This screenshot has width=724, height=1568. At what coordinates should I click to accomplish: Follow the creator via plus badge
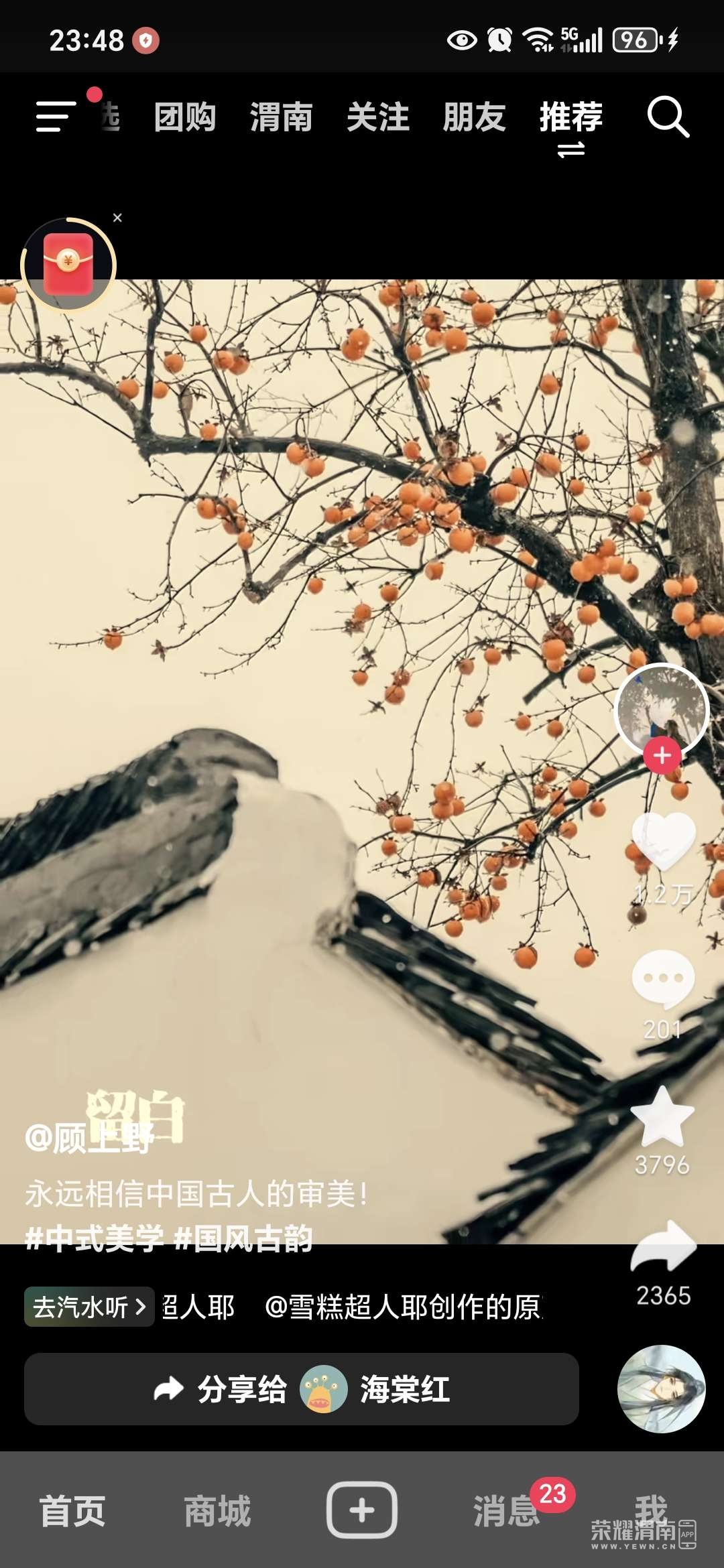tap(662, 755)
